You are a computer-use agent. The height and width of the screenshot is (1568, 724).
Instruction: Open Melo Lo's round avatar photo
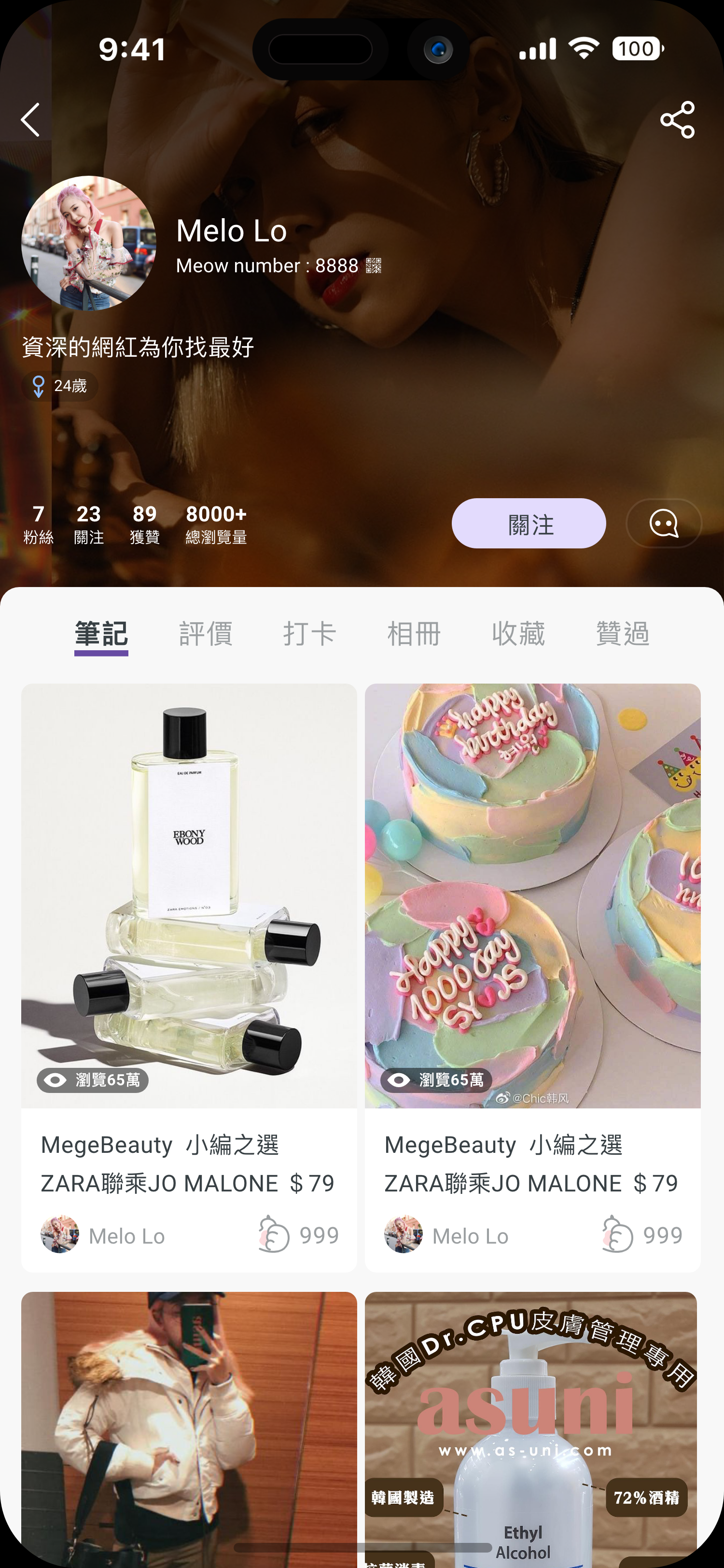pos(89,243)
